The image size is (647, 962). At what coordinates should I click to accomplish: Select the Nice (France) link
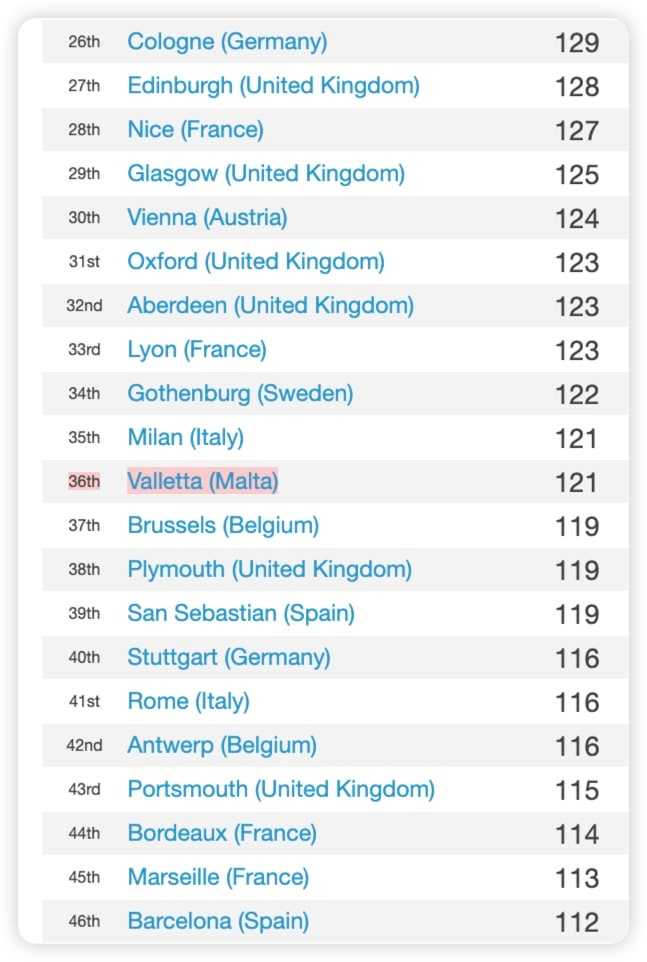pyautogui.click(x=195, y=130)
